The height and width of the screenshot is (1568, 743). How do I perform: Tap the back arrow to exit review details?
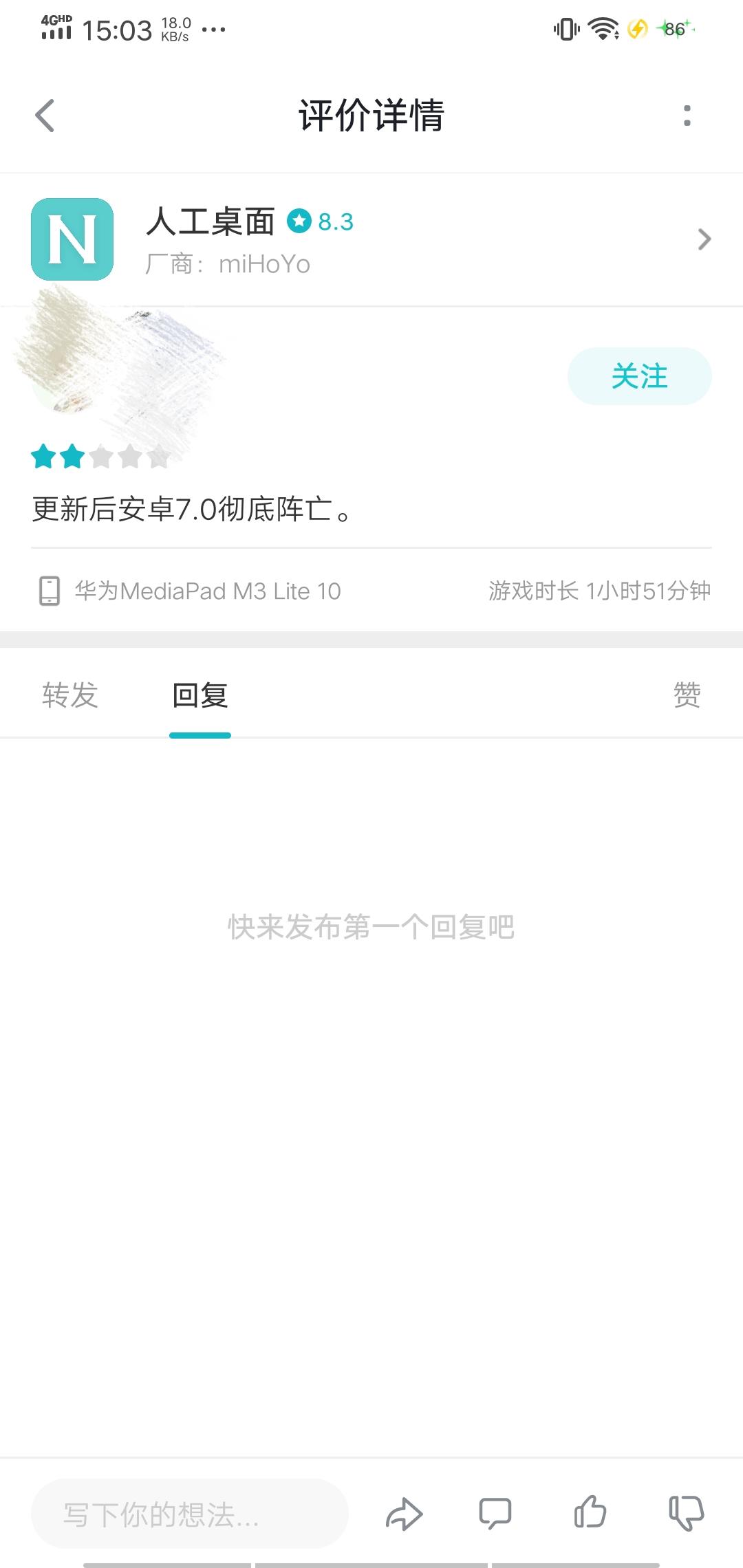pos(45,116)
